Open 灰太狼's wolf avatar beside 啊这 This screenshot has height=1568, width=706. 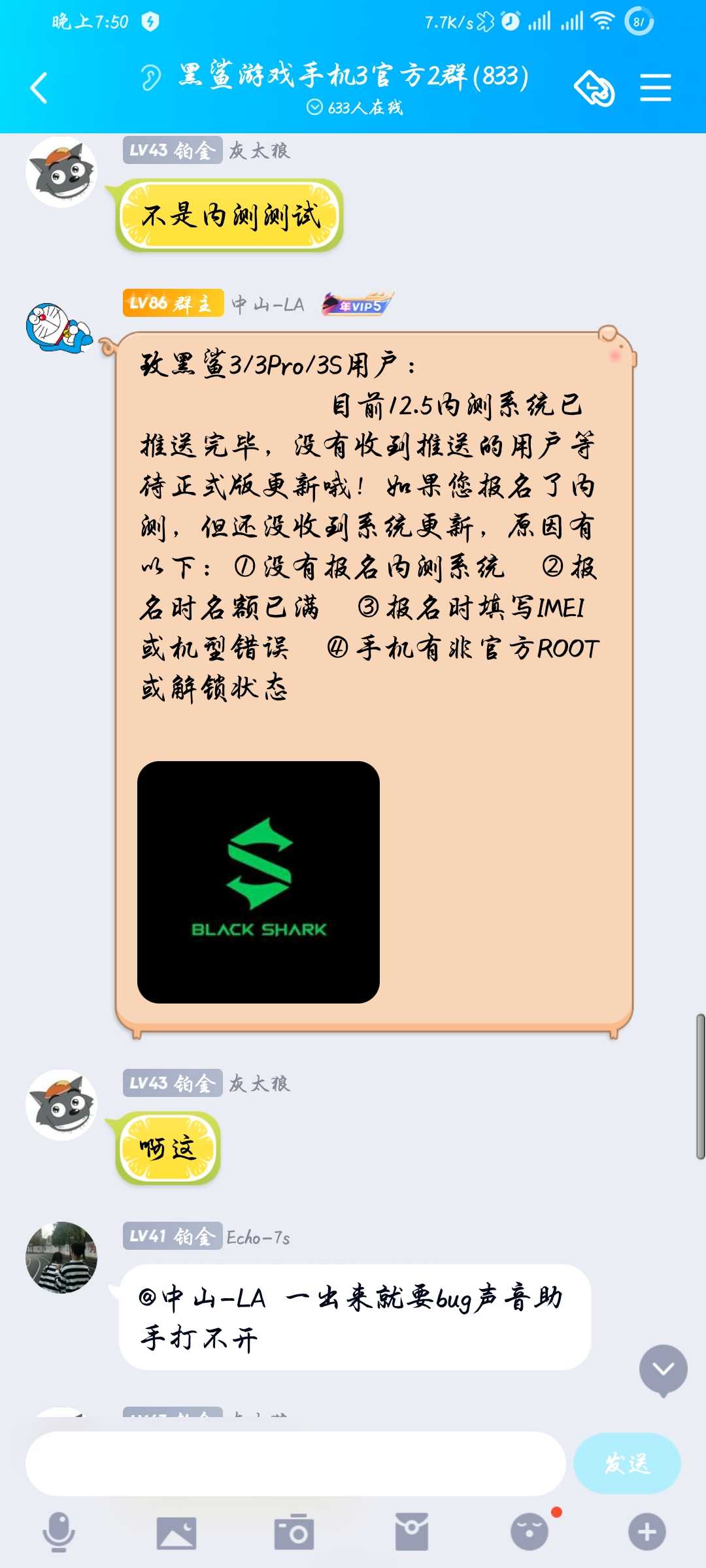(x=61, y=1105)
